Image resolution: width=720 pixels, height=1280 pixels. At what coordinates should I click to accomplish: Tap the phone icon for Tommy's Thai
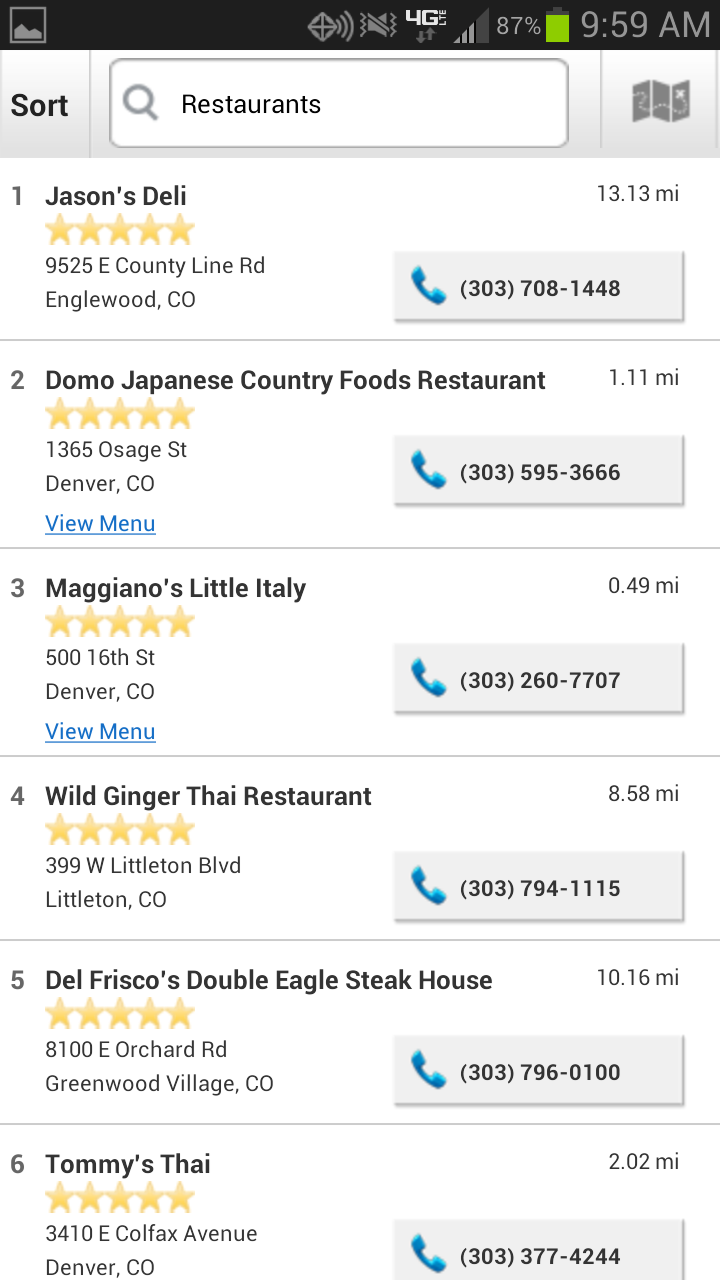pos(430,1255)
